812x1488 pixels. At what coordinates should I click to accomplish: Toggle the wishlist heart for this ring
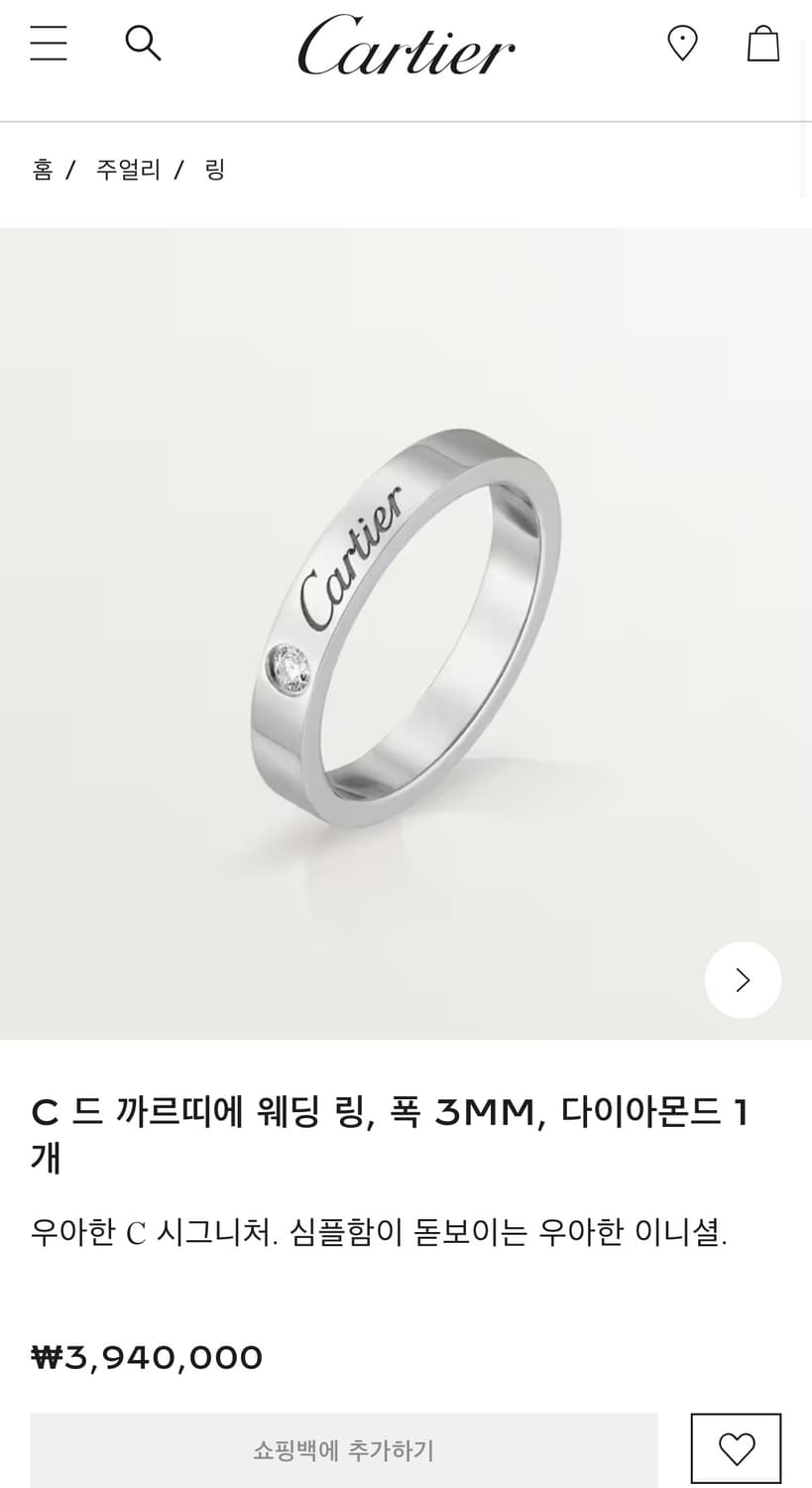click(x=736, y=1449)
